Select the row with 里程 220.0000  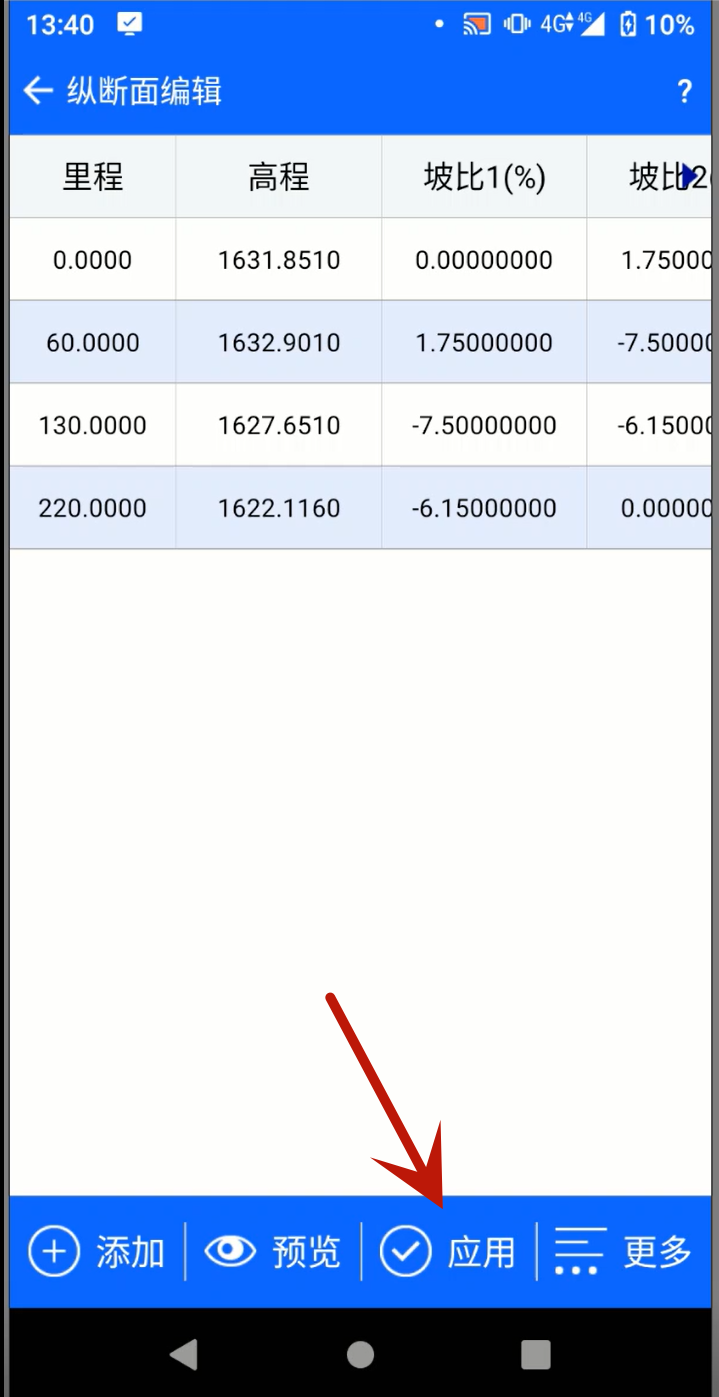point(360,508)
